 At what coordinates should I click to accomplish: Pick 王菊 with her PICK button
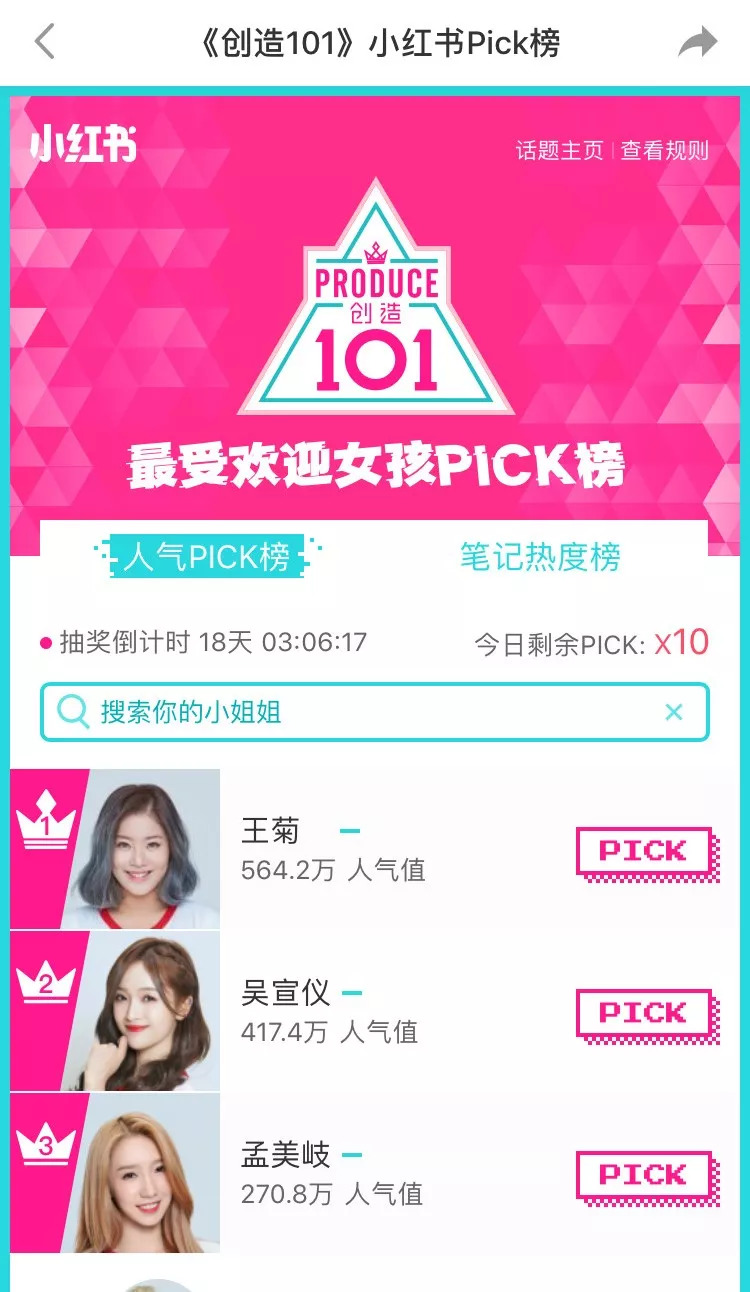[x=645, y=852]
